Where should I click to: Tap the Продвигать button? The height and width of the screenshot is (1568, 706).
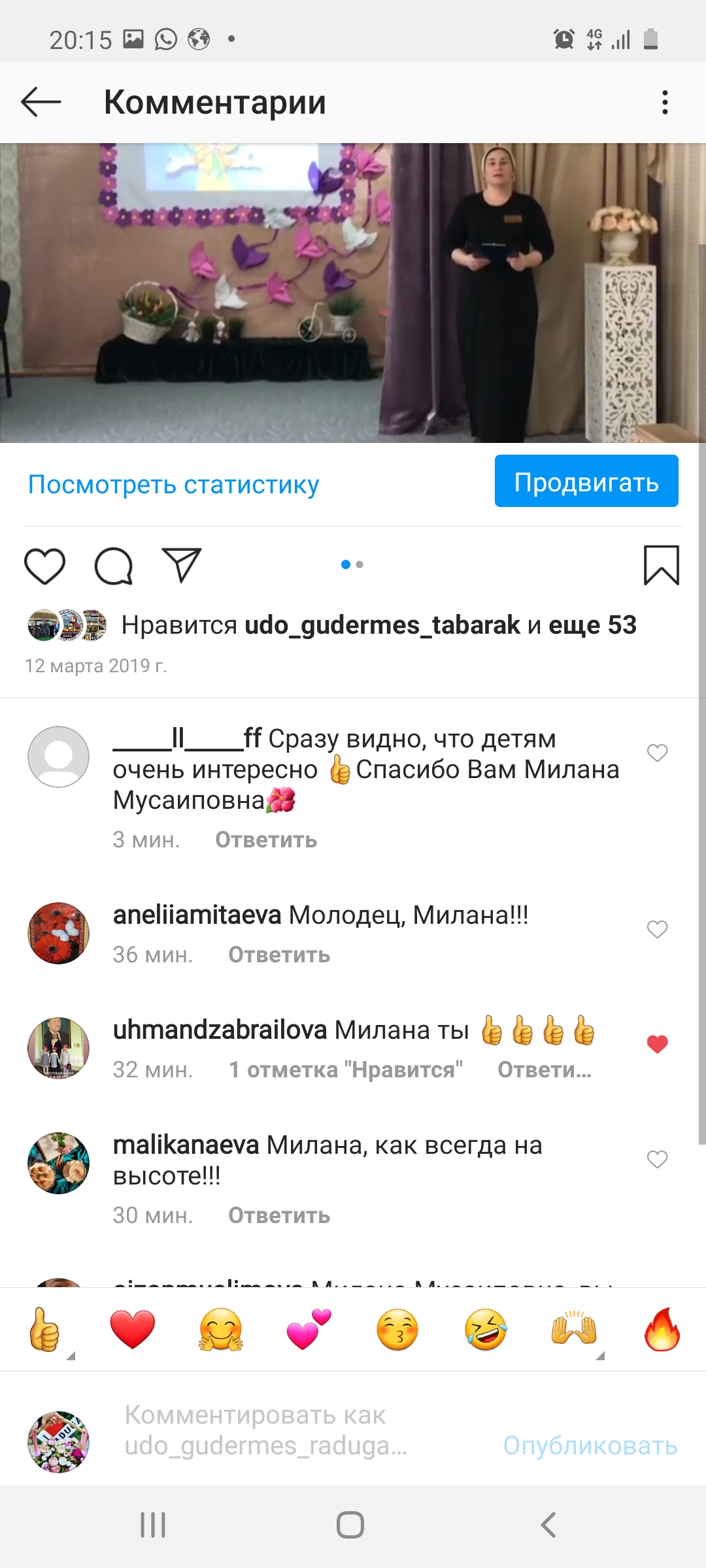(586, 482)
